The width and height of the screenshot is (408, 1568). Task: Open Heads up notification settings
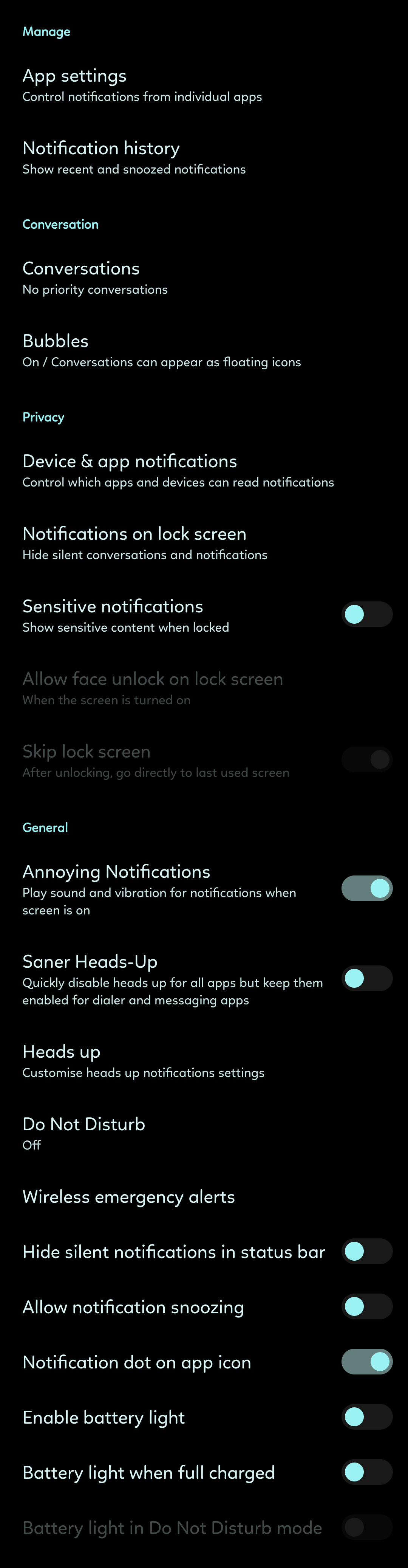(x=204, y=1061)
